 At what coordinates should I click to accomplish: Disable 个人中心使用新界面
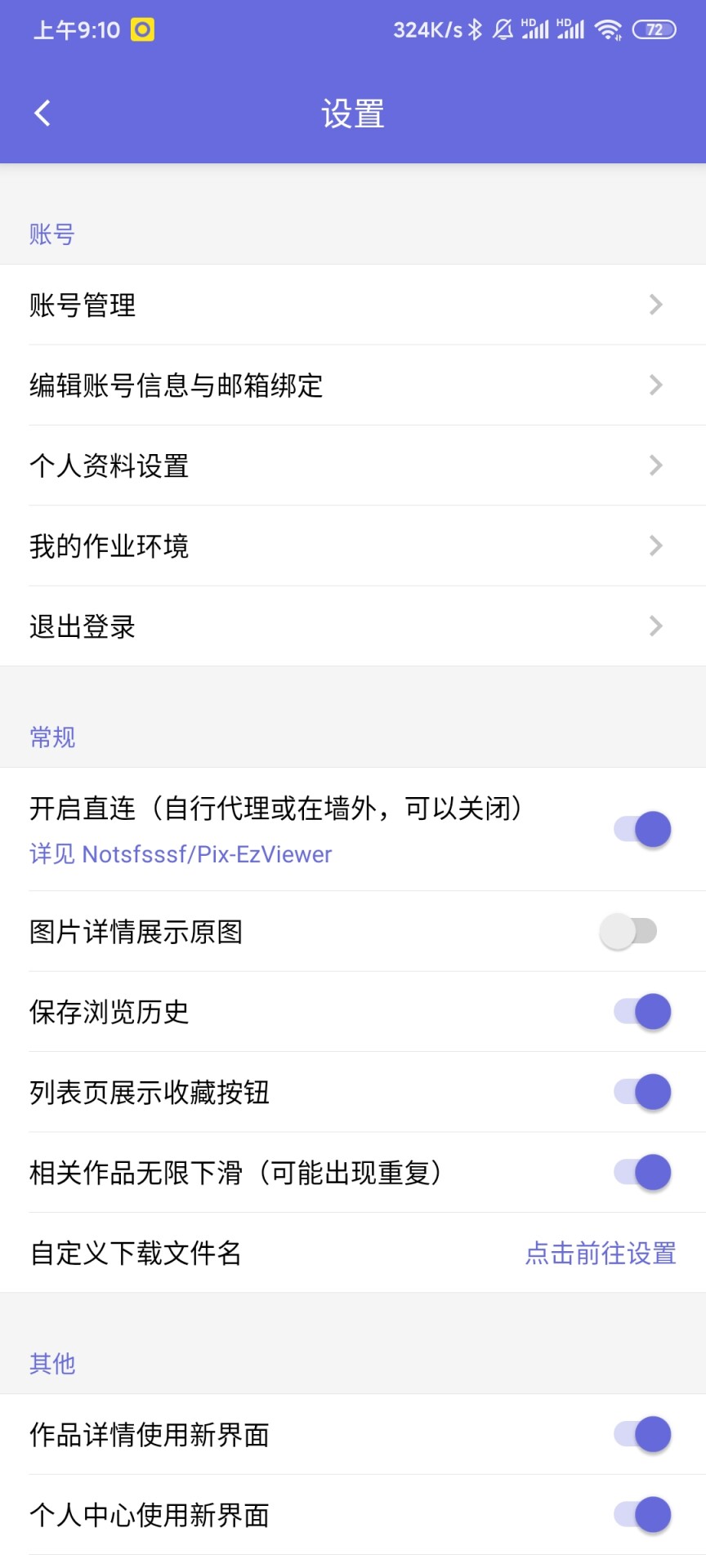click(643, 1515)
